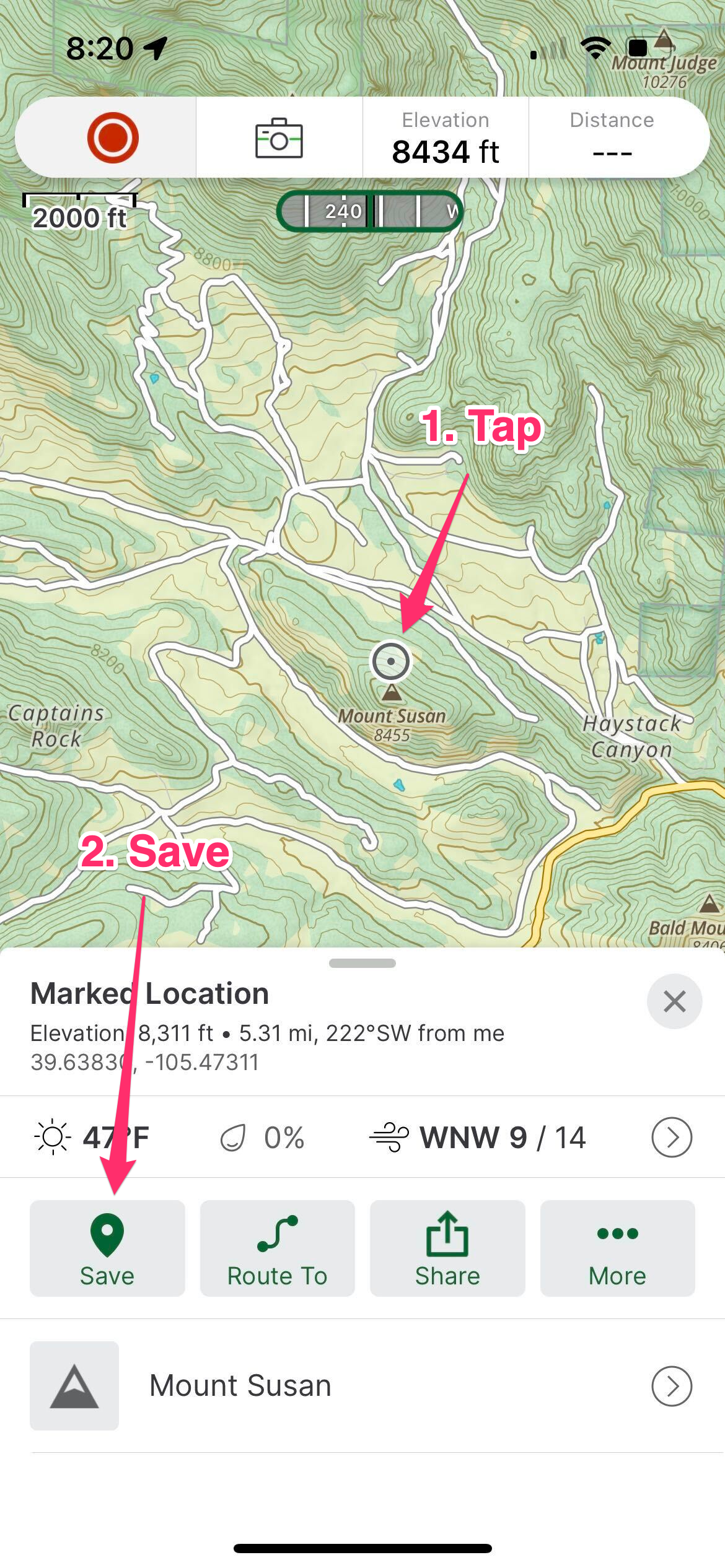
Task: Tap the compass heading bar
Action: (370, 211)
